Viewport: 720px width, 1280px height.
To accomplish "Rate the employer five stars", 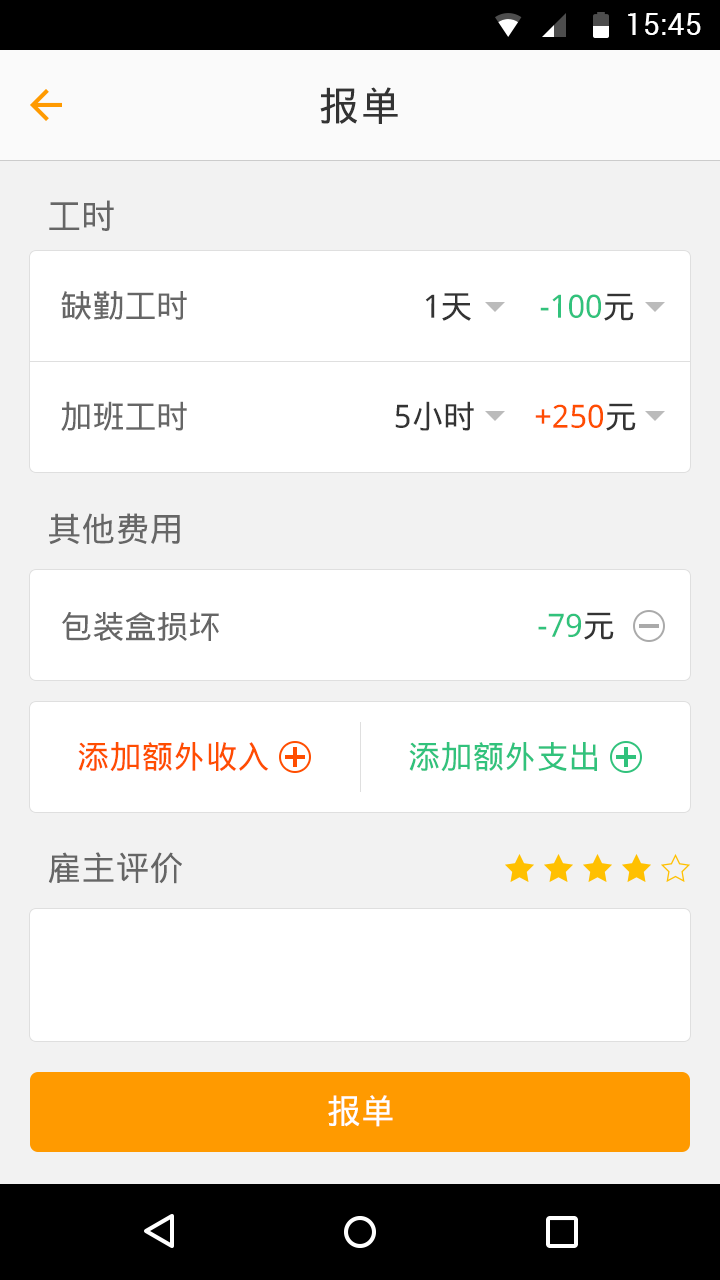I will pyautogui.click(x=675, y=869).
